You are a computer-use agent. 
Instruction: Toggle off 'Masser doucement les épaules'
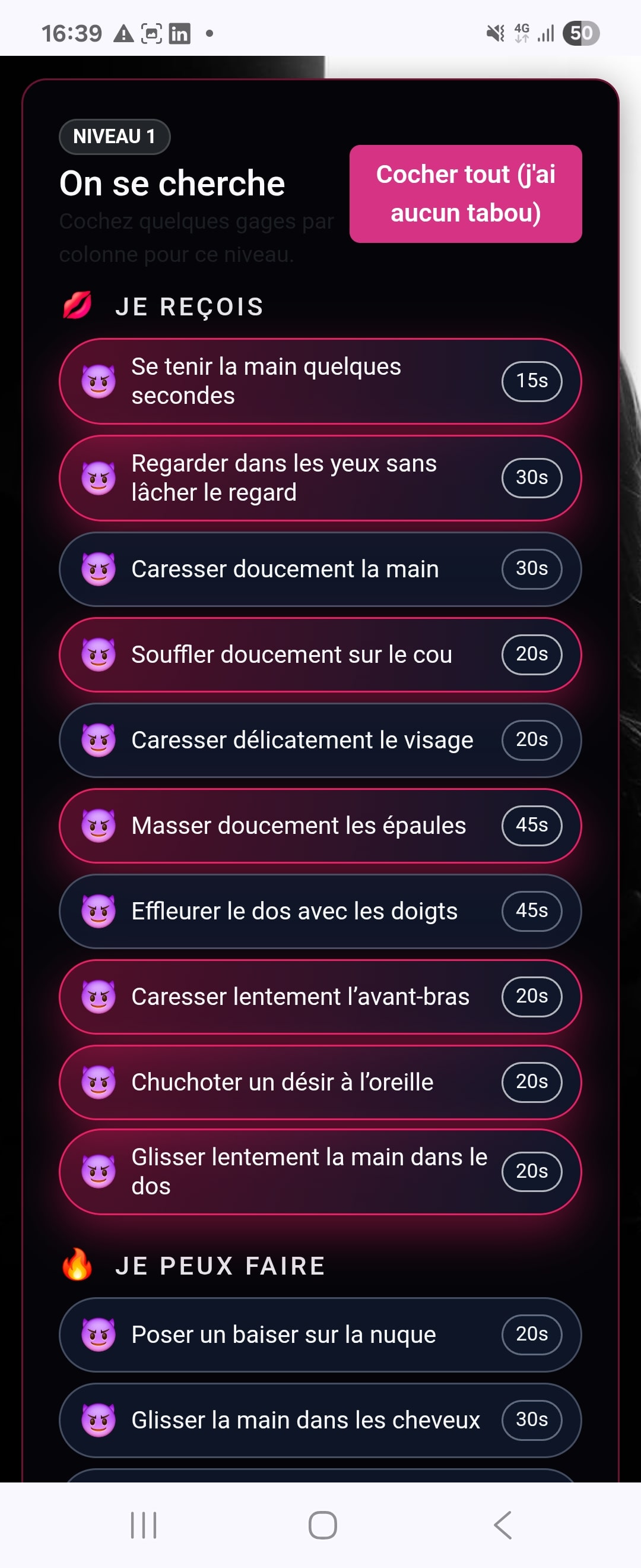click(320, 826)
